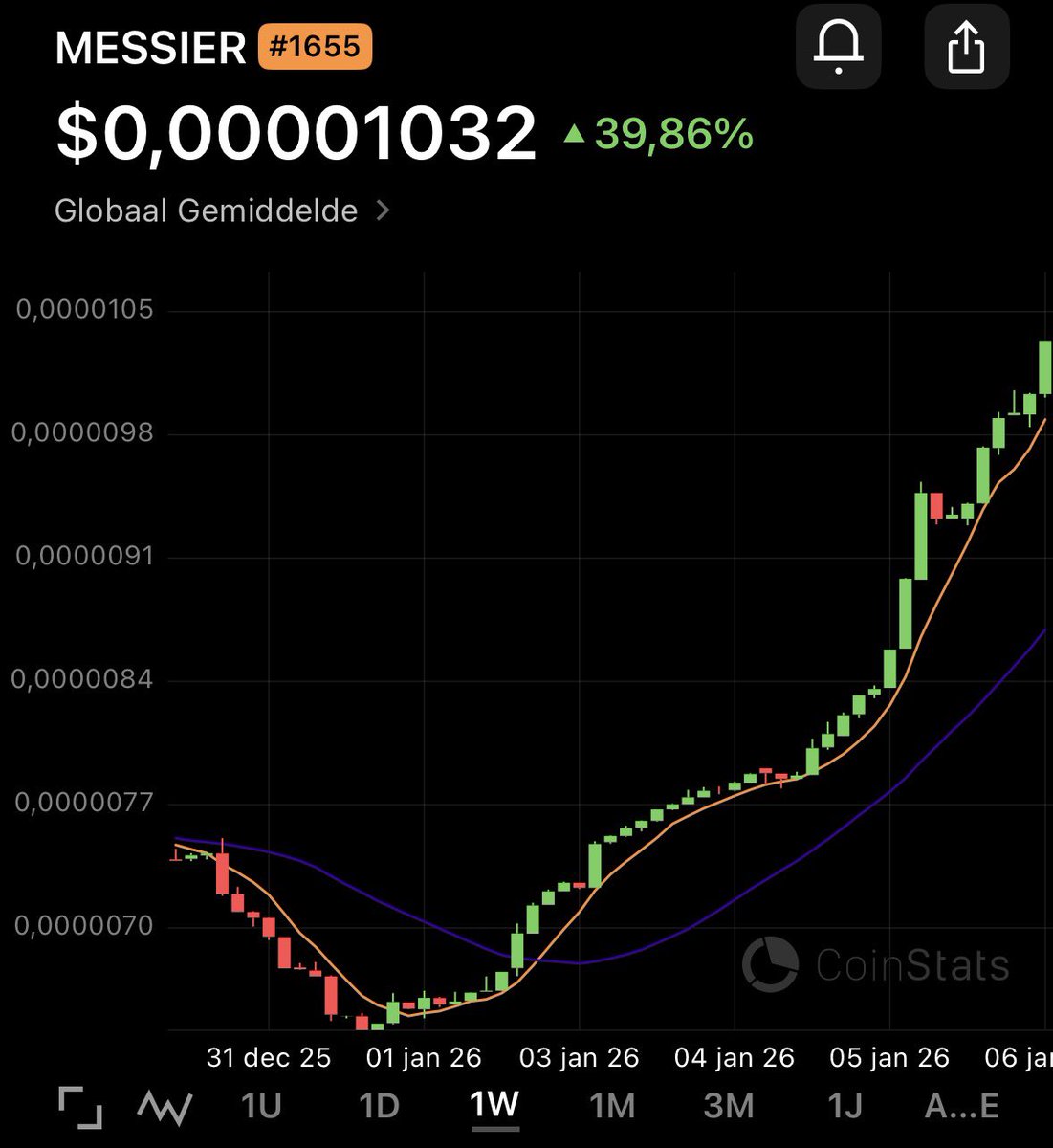Select the 1W time range
This screenshot has height=1148, width=1053.
(494, 1105)
